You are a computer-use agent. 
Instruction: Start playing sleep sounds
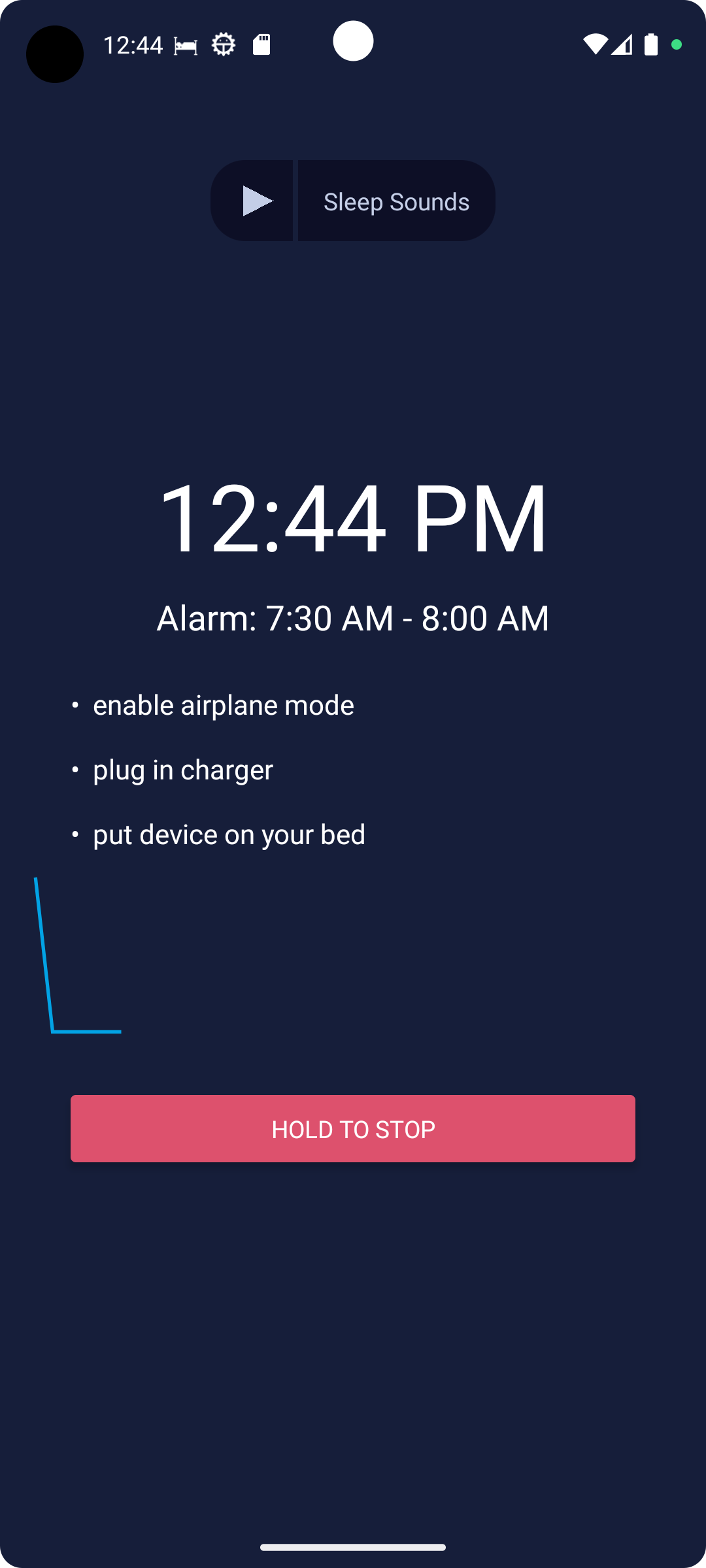point(252,201)
